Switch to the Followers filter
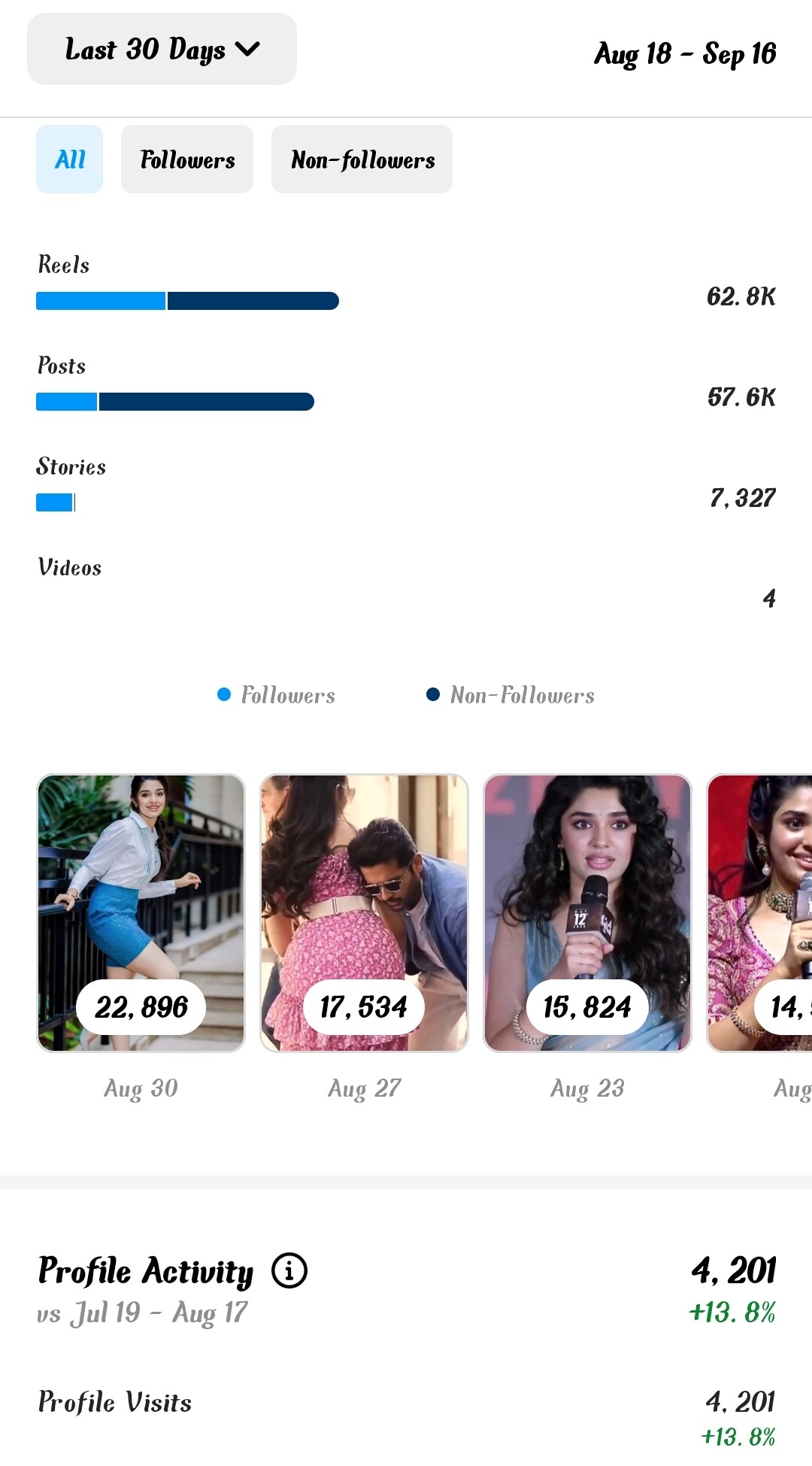Viewport: 812px width, 1466px height. [x=187, y=159]
